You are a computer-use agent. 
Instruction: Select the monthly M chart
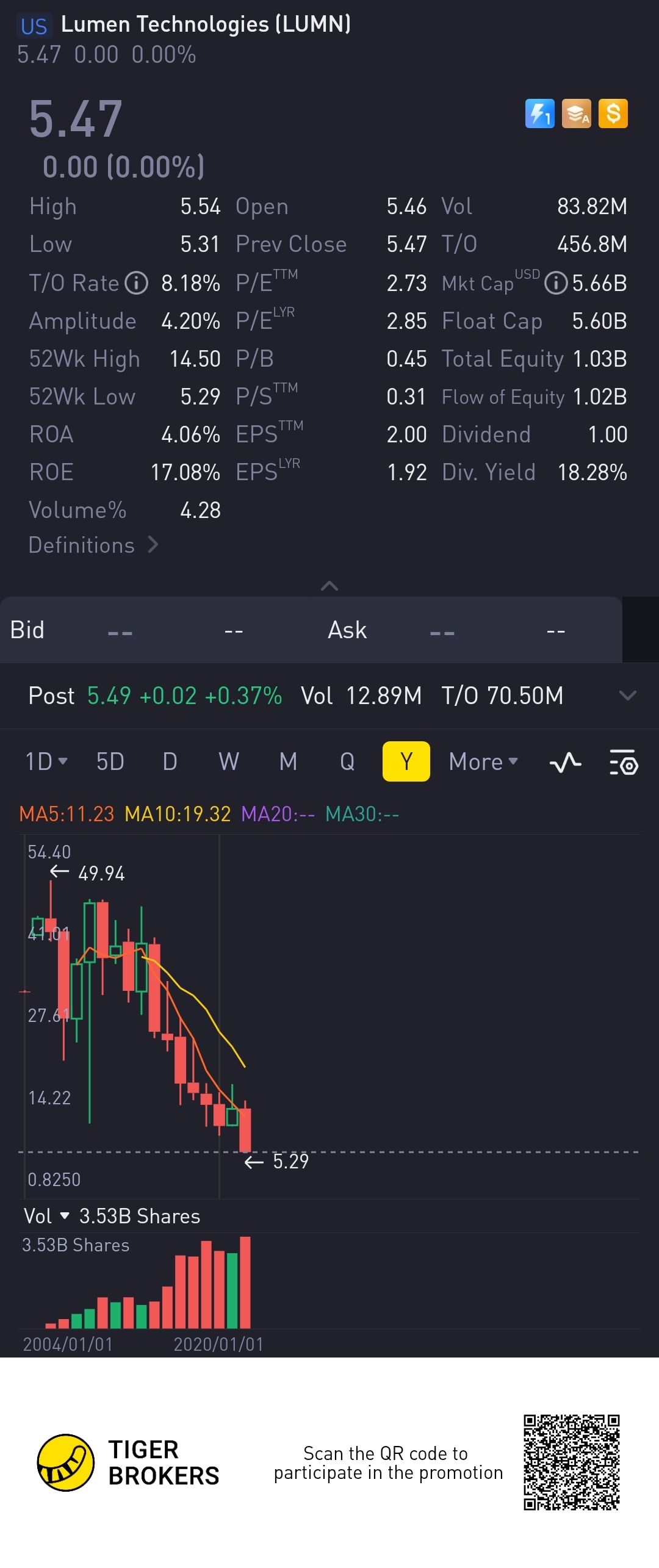[x=288, y=761]
